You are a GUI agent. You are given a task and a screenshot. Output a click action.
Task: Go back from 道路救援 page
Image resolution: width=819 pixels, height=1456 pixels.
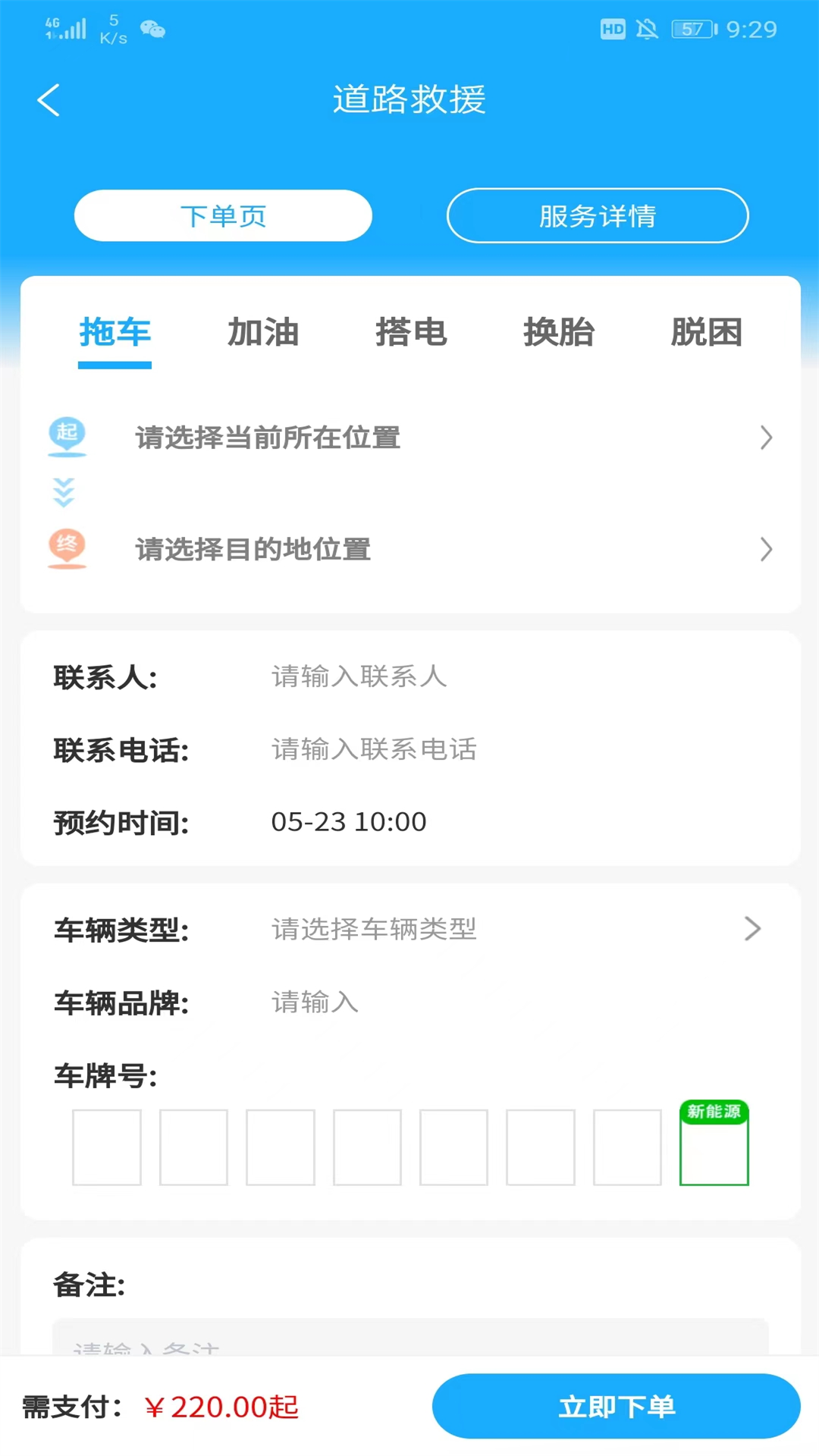49,100
